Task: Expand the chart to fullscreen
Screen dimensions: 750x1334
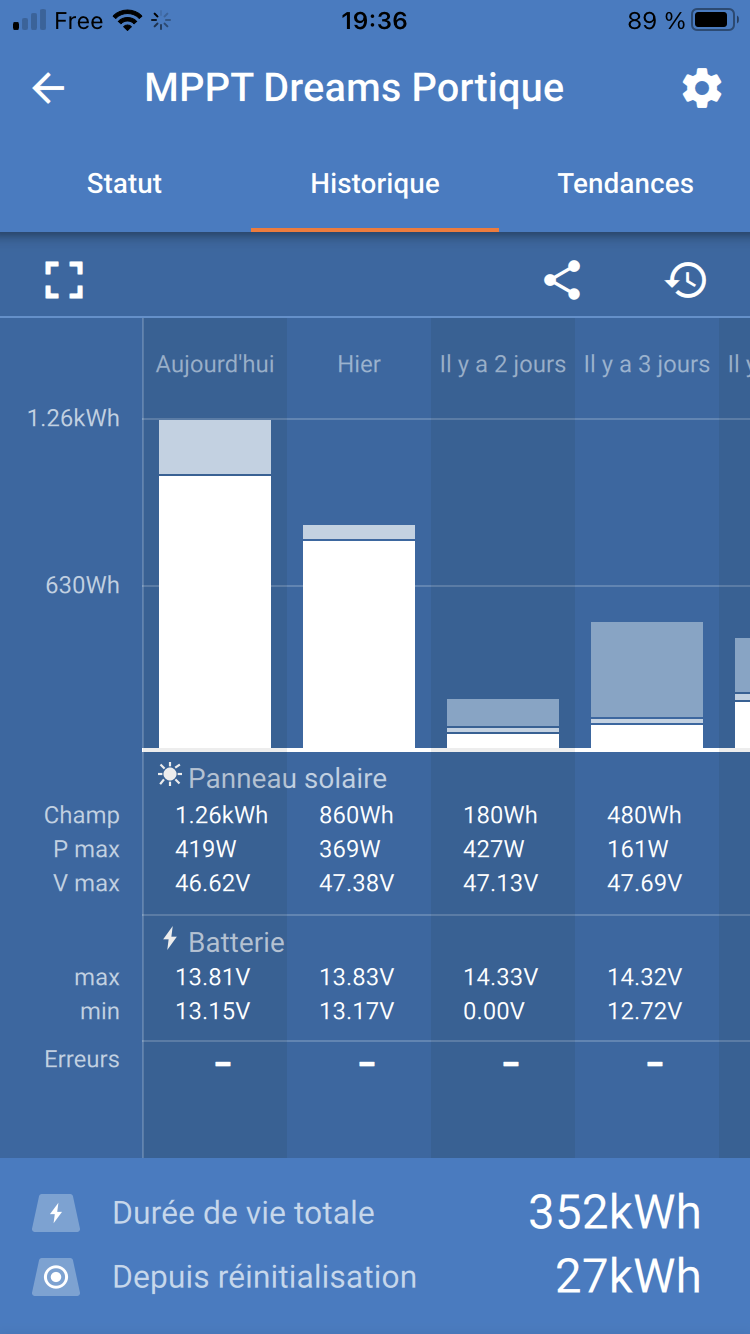Action: tap(64, 281)
